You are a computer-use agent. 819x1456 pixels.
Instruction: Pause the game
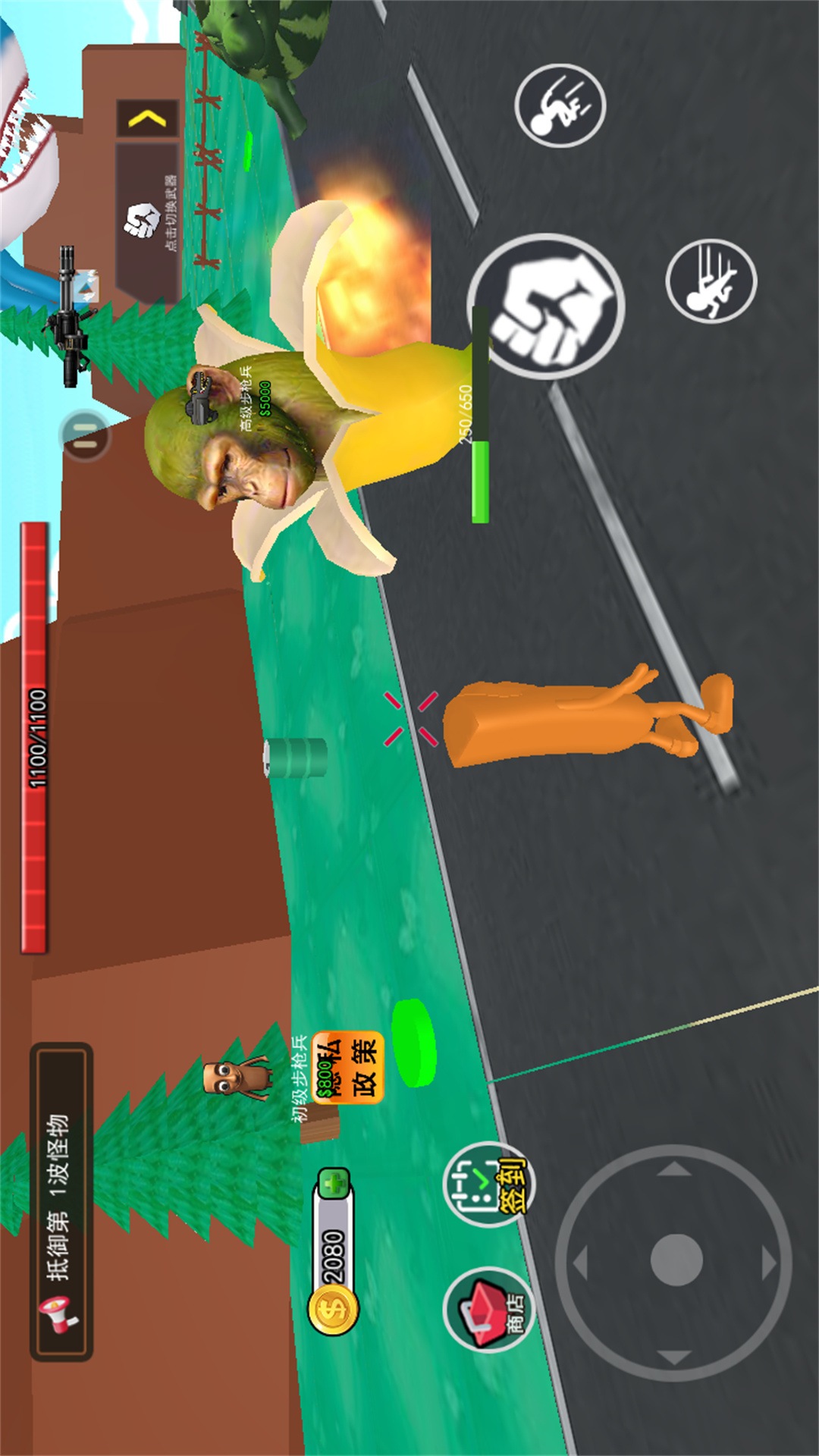pyautogui.click(x=85, y=435)
